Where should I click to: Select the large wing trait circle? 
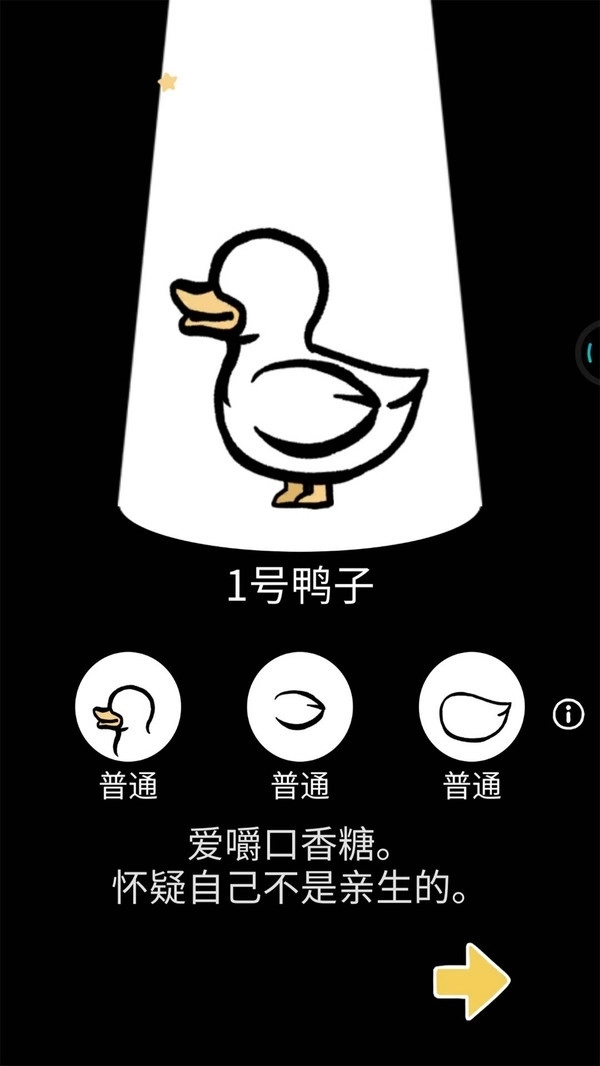coord(472,705)
